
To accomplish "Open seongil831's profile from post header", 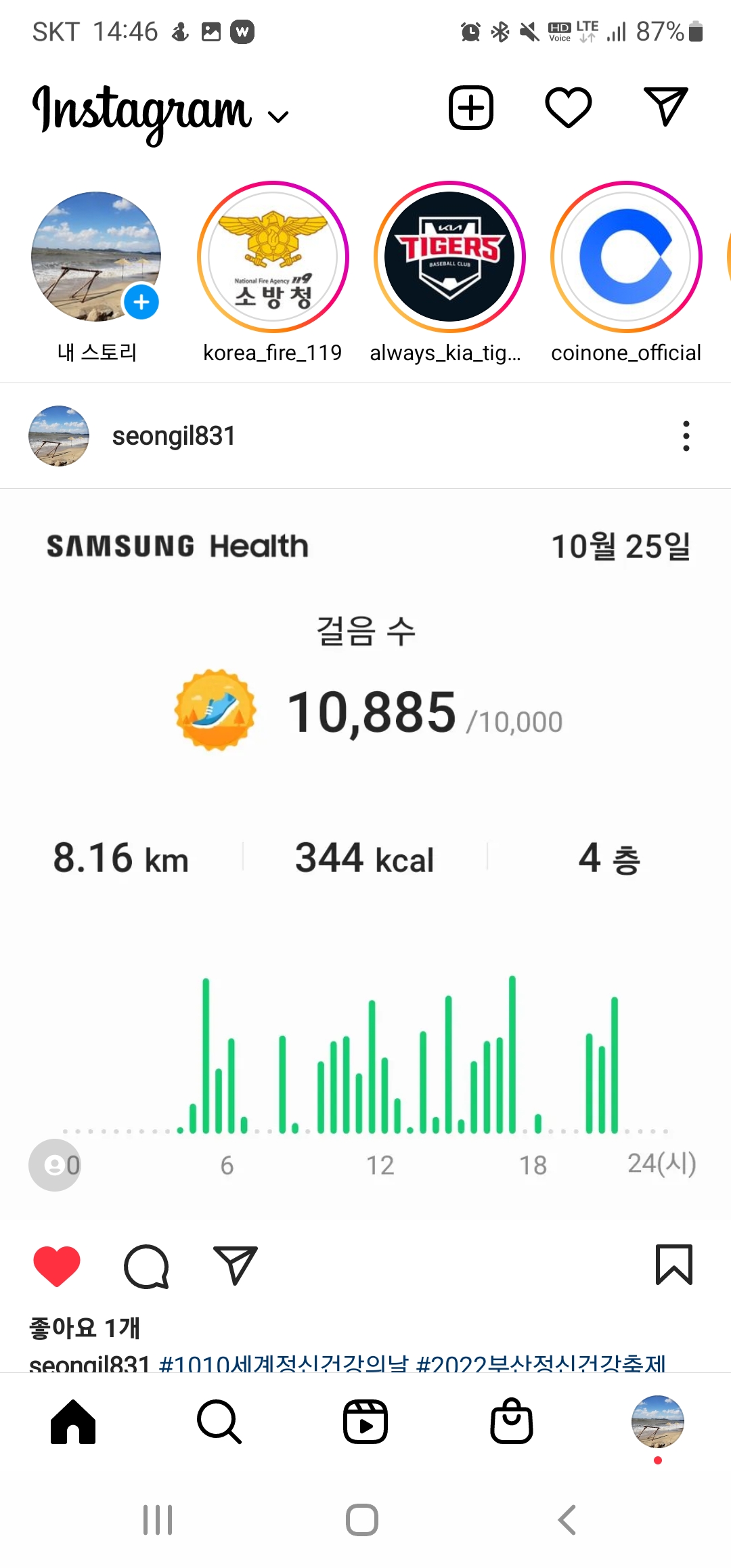I will 173,436.
